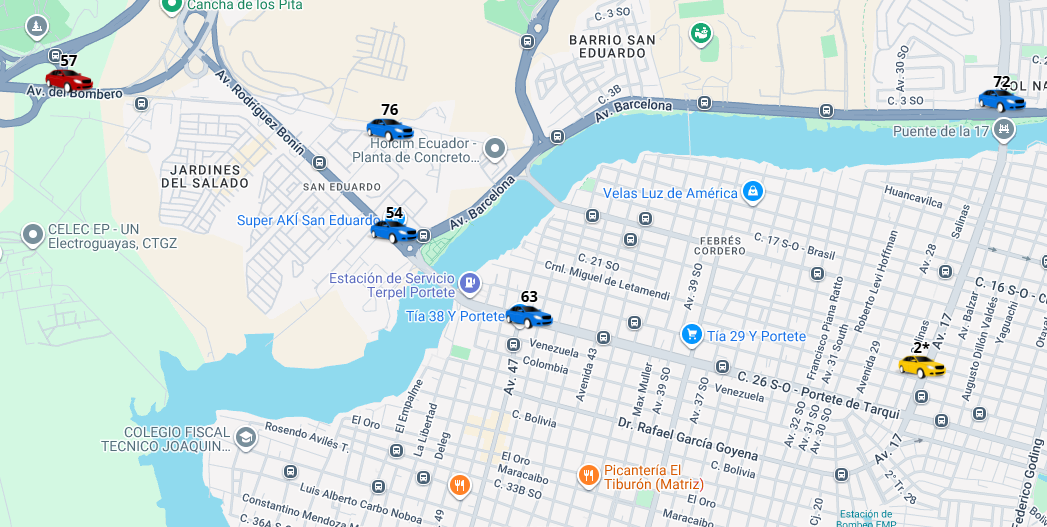Open Estación de Servicio Terpel Portete pin
This screenshot has height=527, width=1047.
(470, 283)
